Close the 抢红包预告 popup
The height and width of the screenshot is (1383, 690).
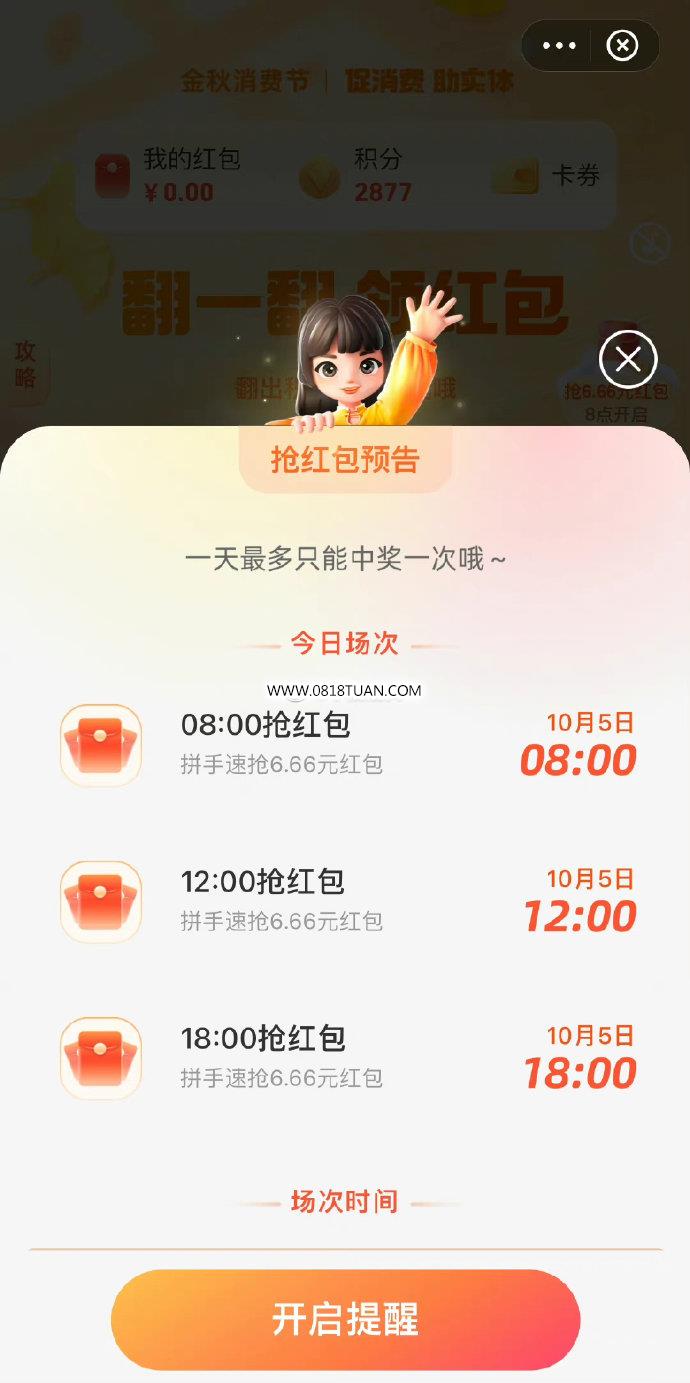point(628,360)
